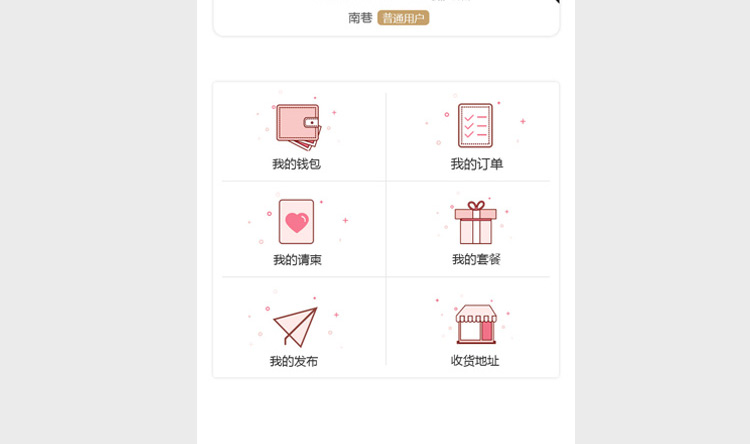
Task: Open 我的发布 posts
Action: [295, 331]
